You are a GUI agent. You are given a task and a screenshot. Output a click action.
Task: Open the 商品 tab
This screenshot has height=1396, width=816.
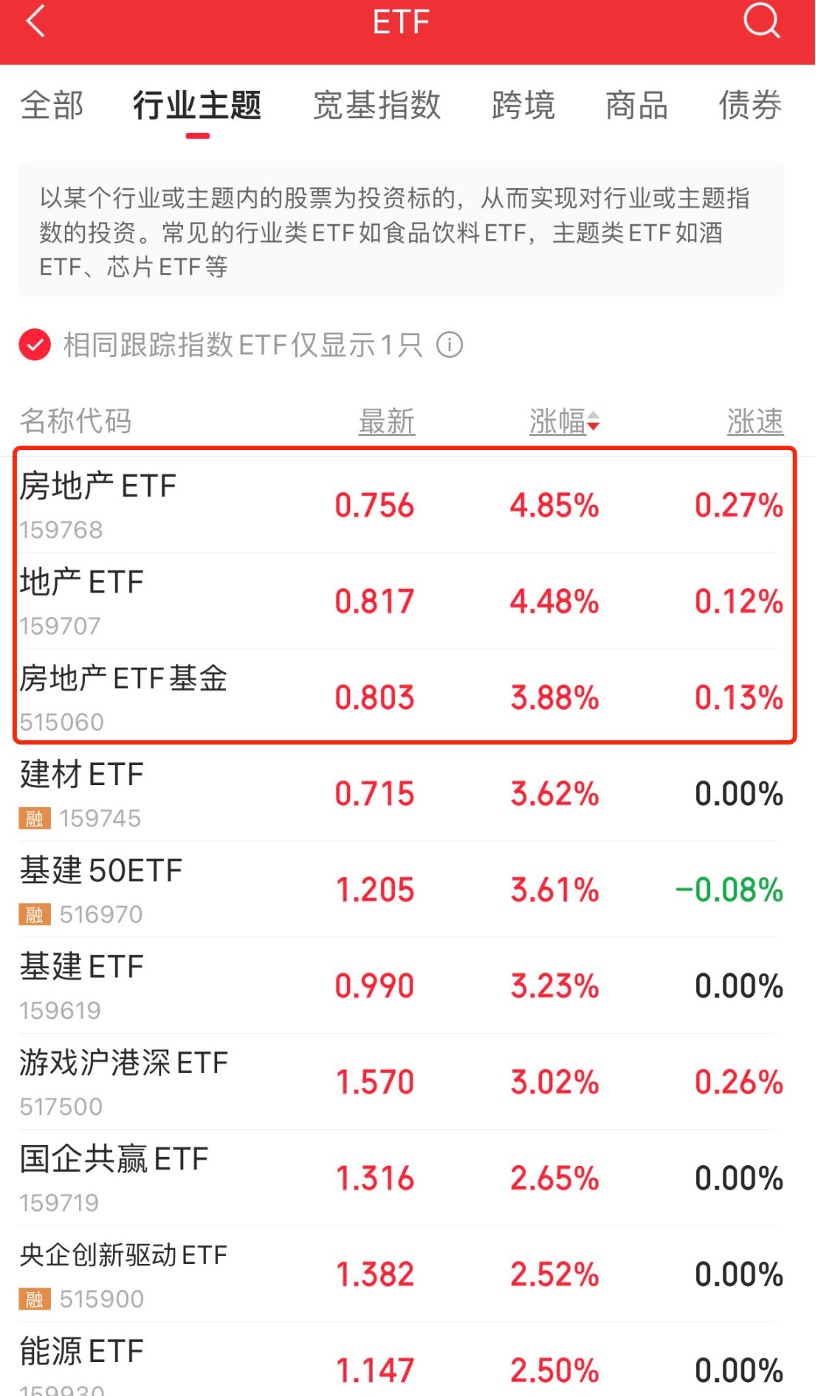tap(636, 105)
